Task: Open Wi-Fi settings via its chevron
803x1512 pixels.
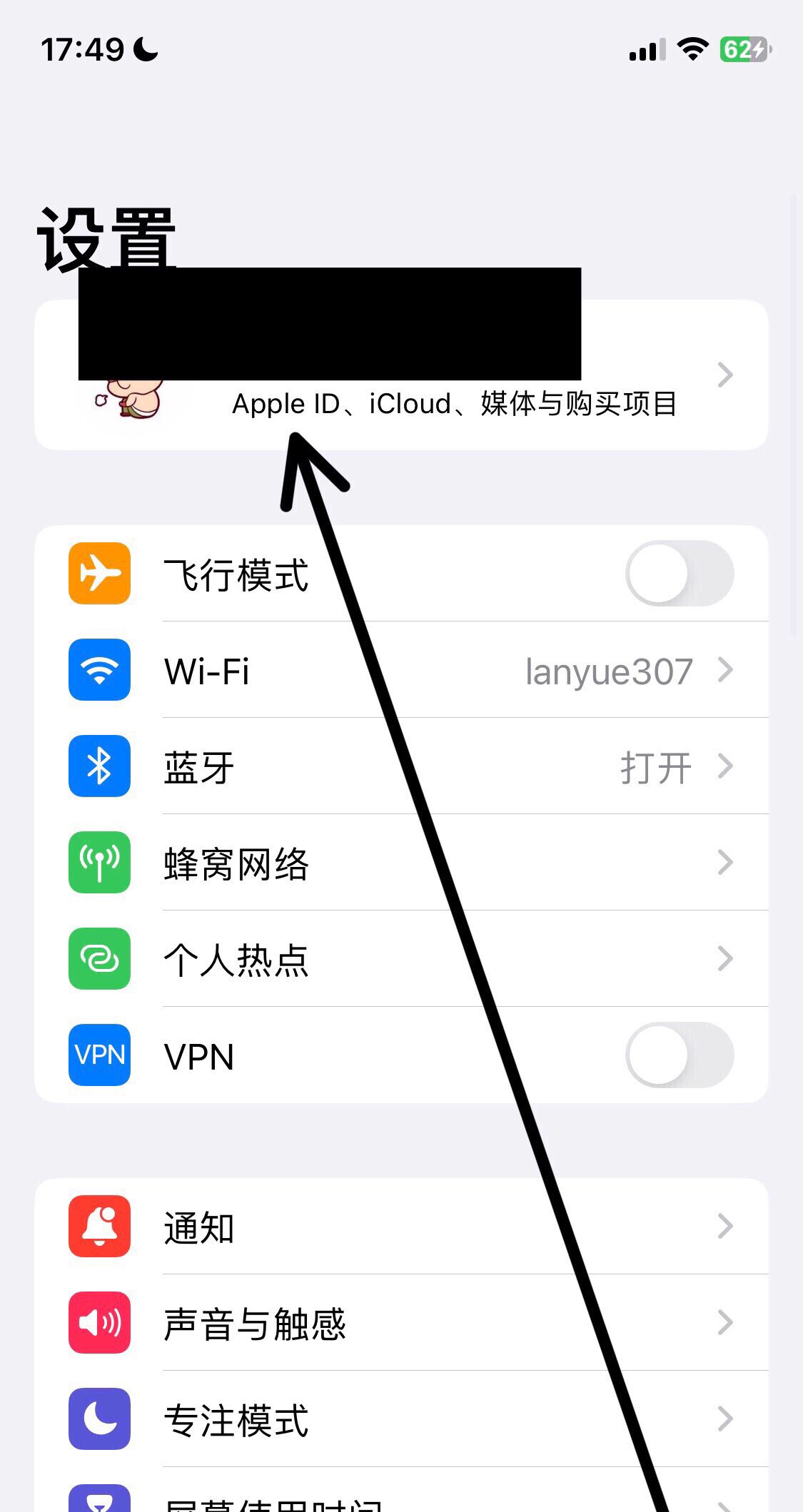Action: point(727,669)
